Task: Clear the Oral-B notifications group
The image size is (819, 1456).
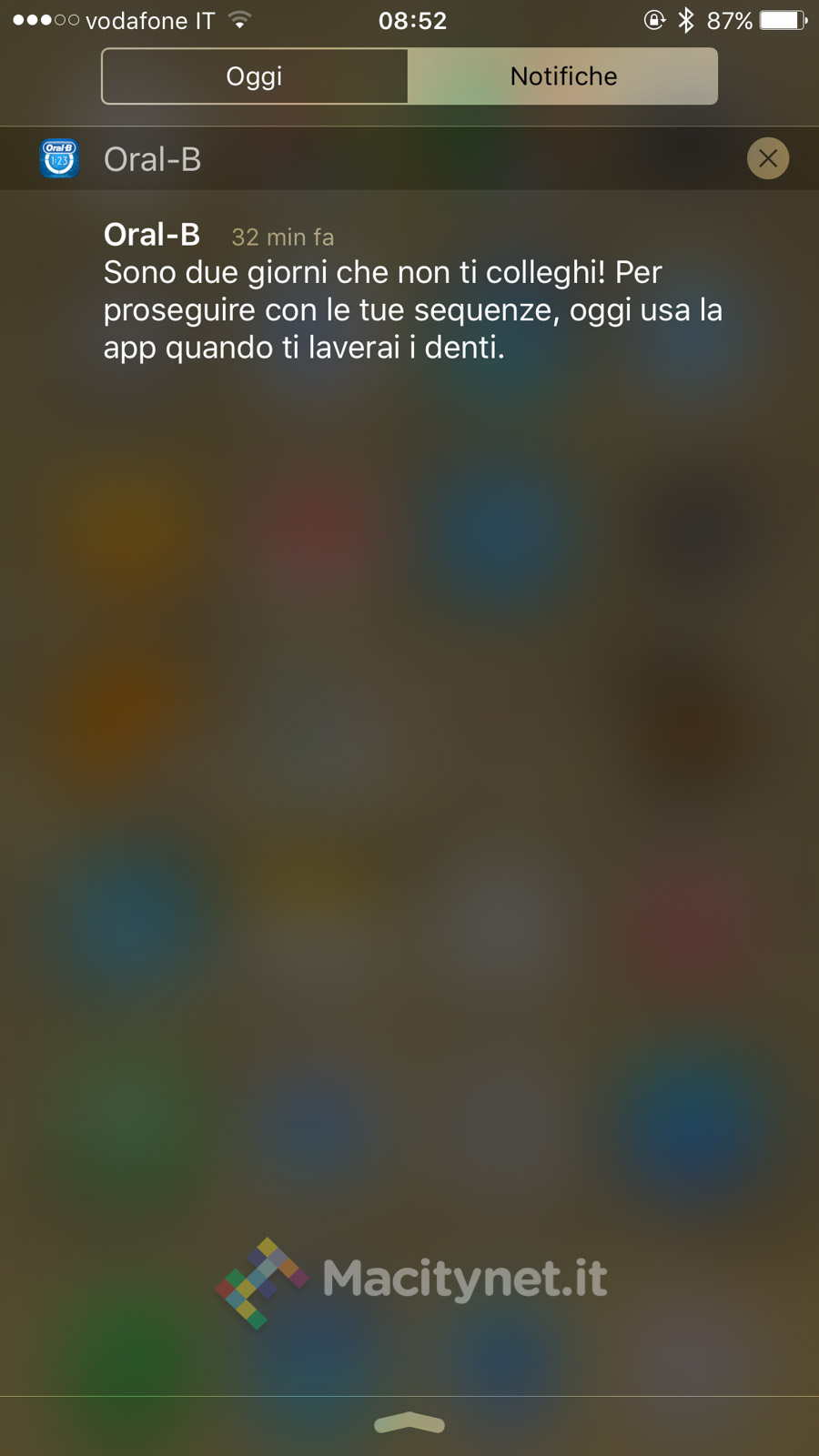Action: pos(767,158)
